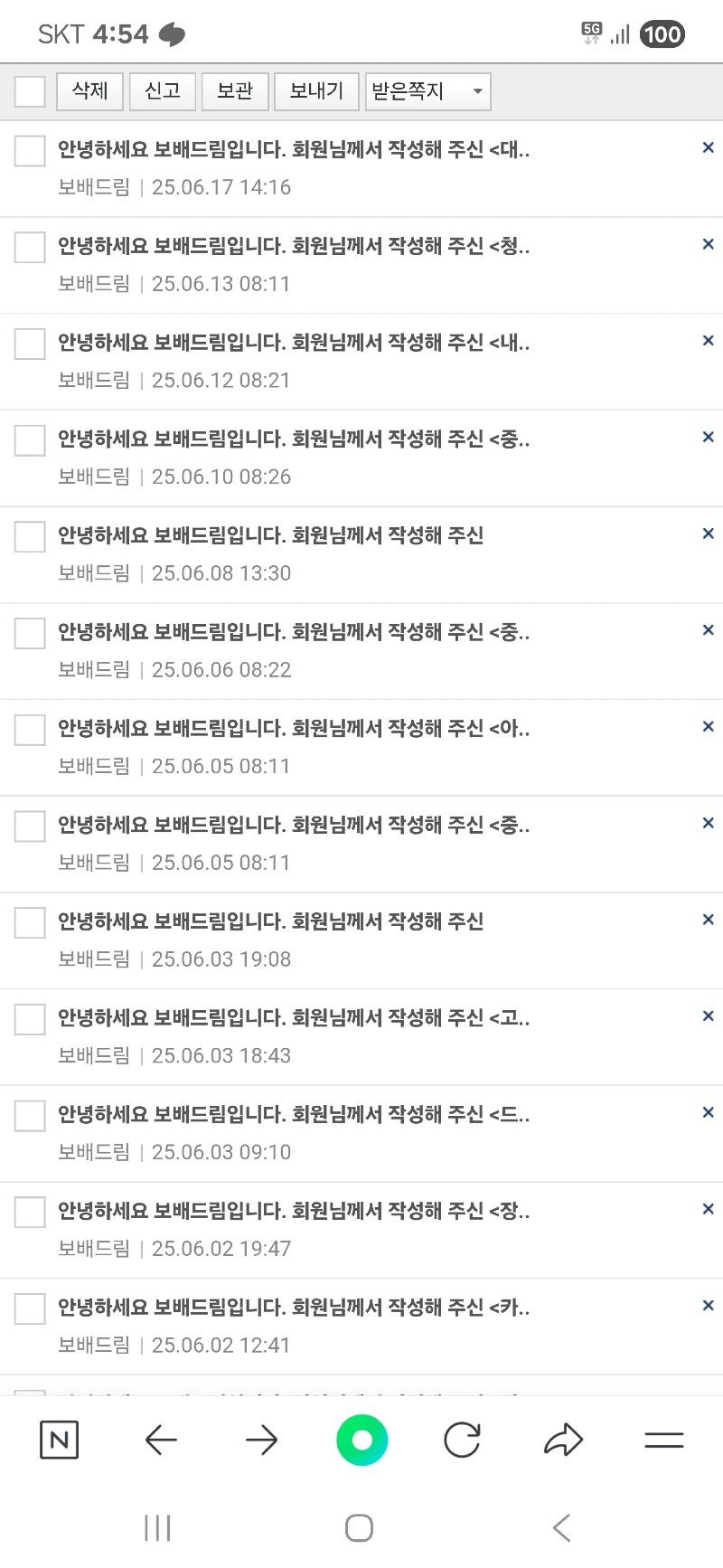Select the checkbox of the 25.06.17 message

29,150
